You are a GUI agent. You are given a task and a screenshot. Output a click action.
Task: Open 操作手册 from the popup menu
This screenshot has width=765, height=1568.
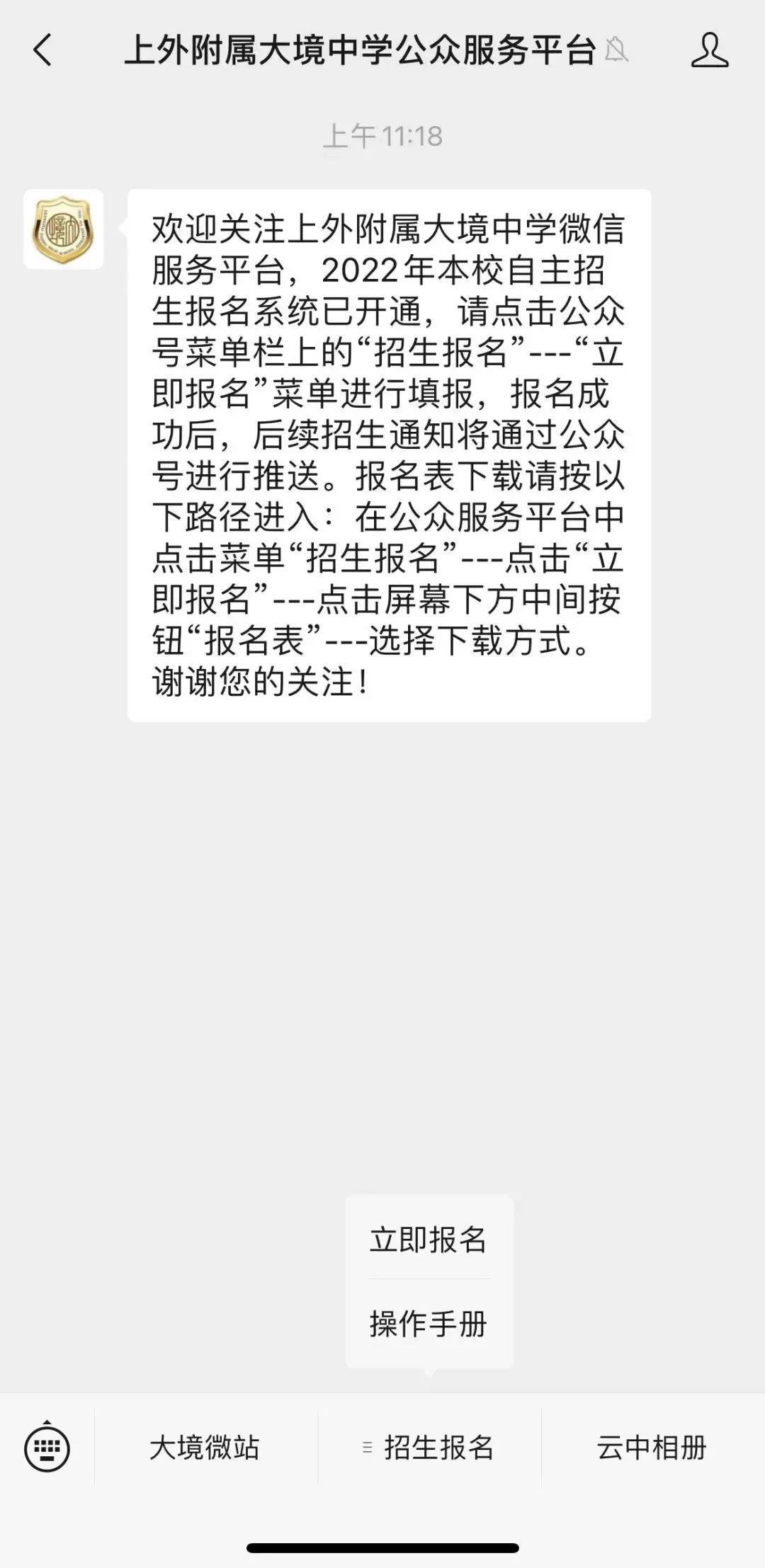tap(429, 1324)
